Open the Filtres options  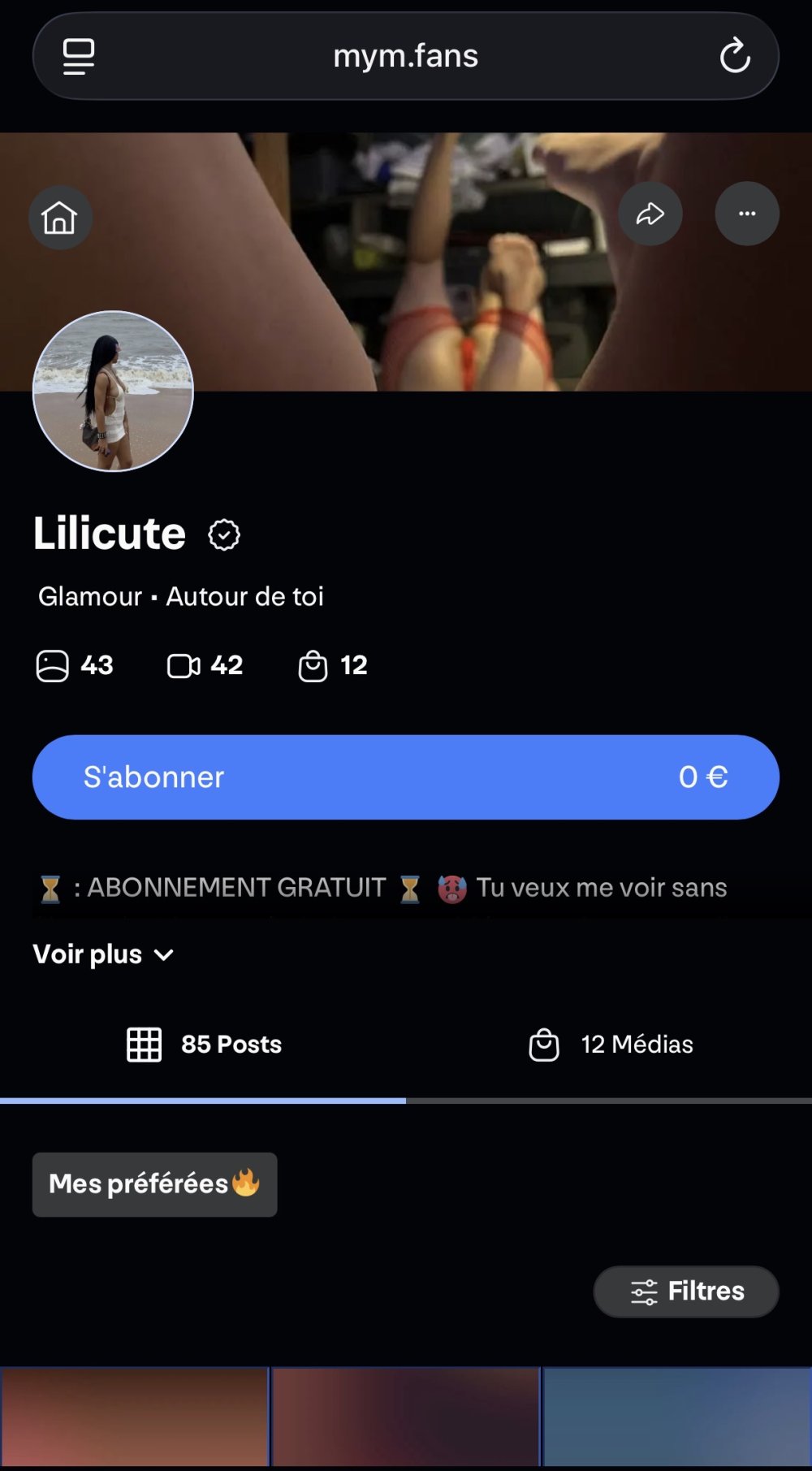[x=686, y=1291]
